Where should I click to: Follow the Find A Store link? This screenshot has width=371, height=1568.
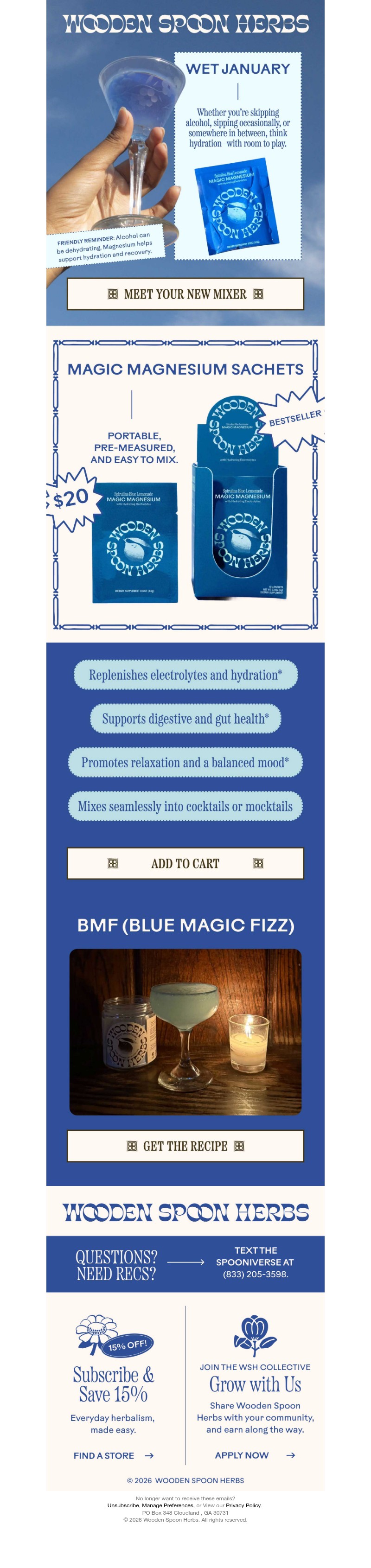(x=113, y=1455)
